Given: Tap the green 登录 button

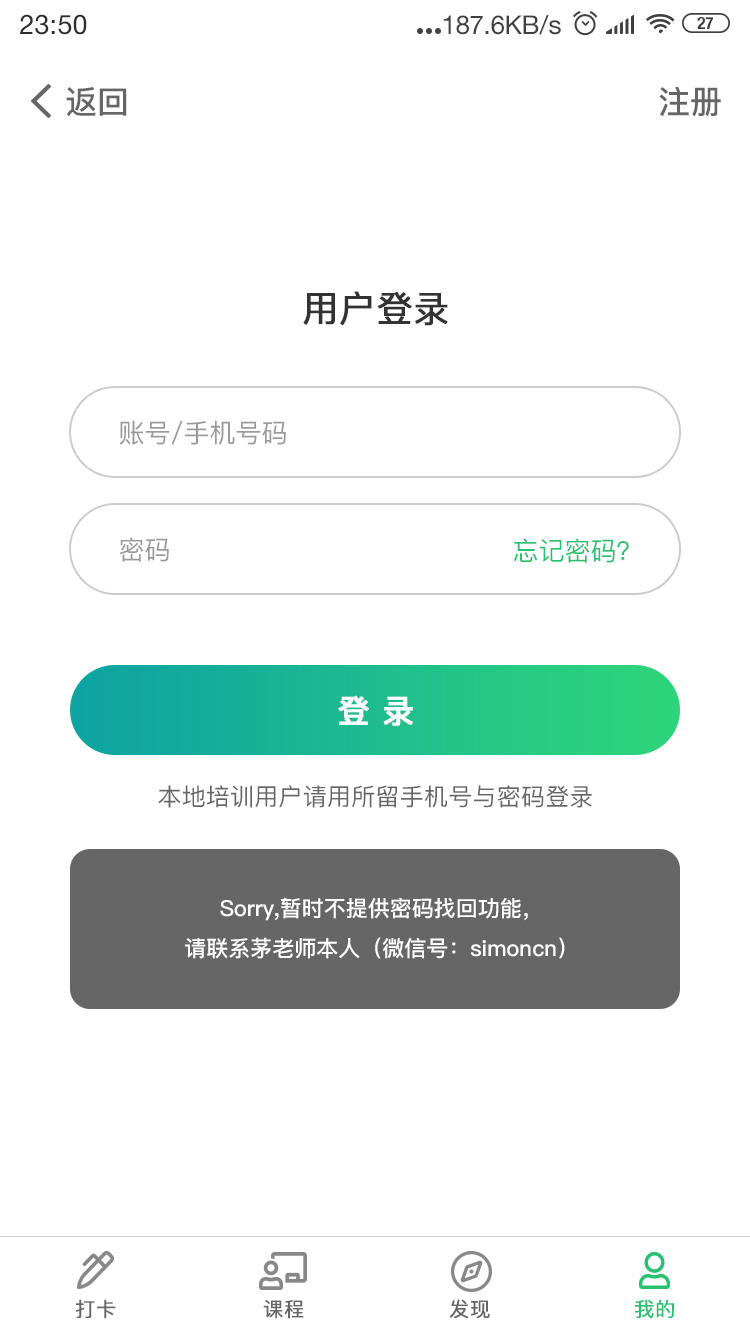Looking at the screenshot, I should (375, 710).
